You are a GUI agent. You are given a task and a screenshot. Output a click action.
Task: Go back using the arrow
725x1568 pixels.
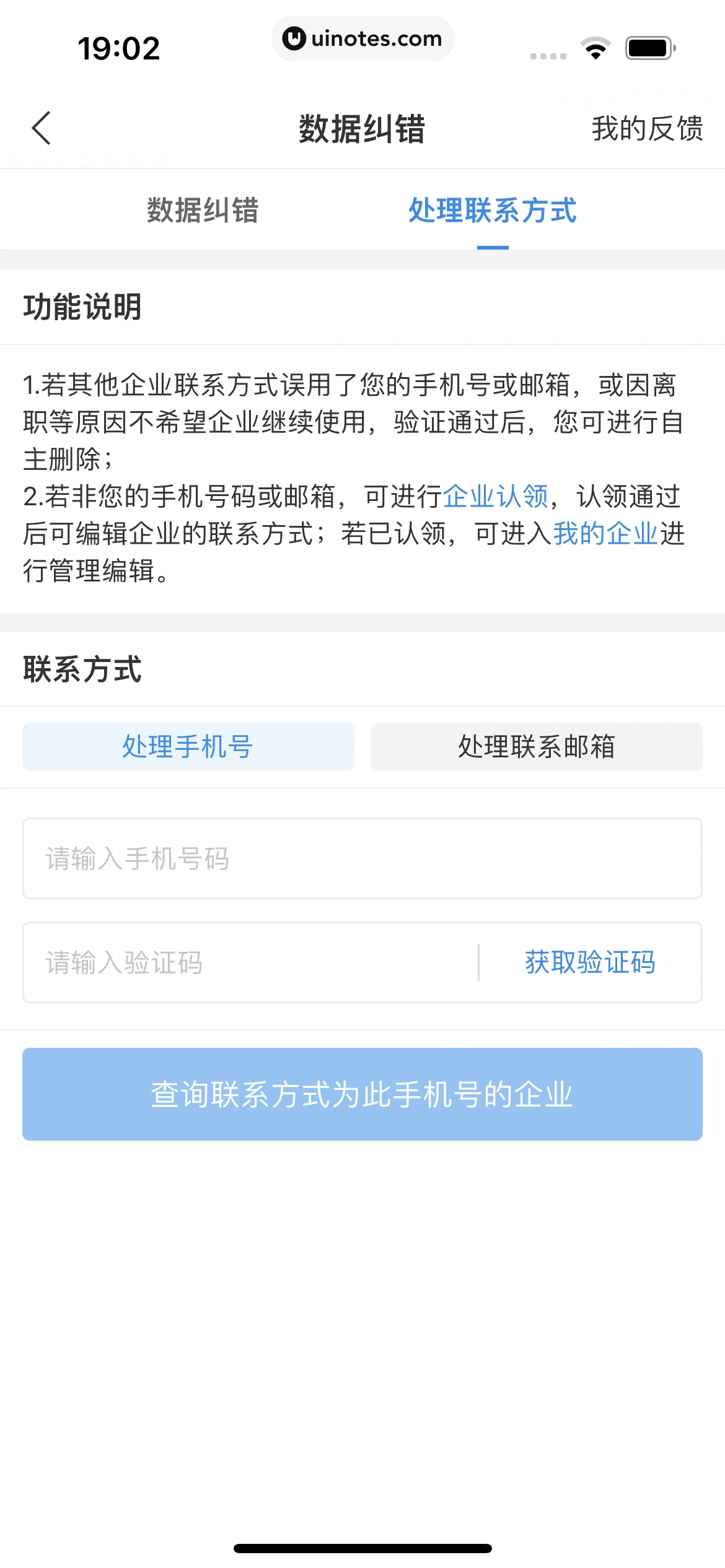pos(42,128)
